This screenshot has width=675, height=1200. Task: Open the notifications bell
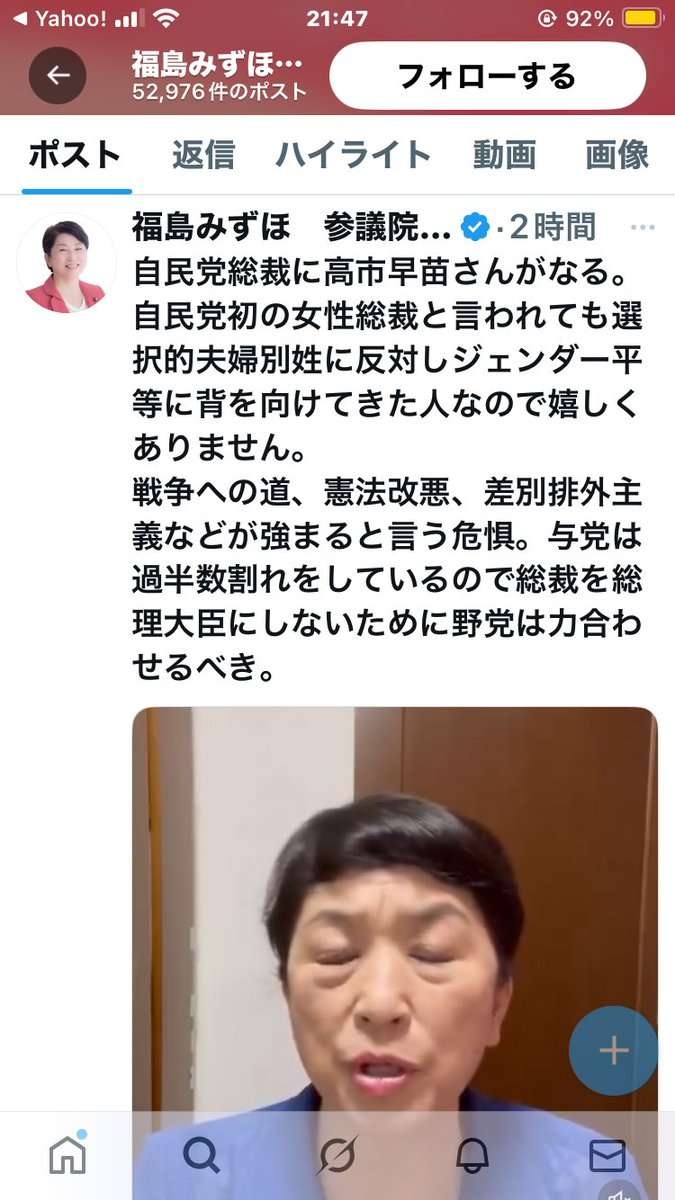pos(472,1155)
